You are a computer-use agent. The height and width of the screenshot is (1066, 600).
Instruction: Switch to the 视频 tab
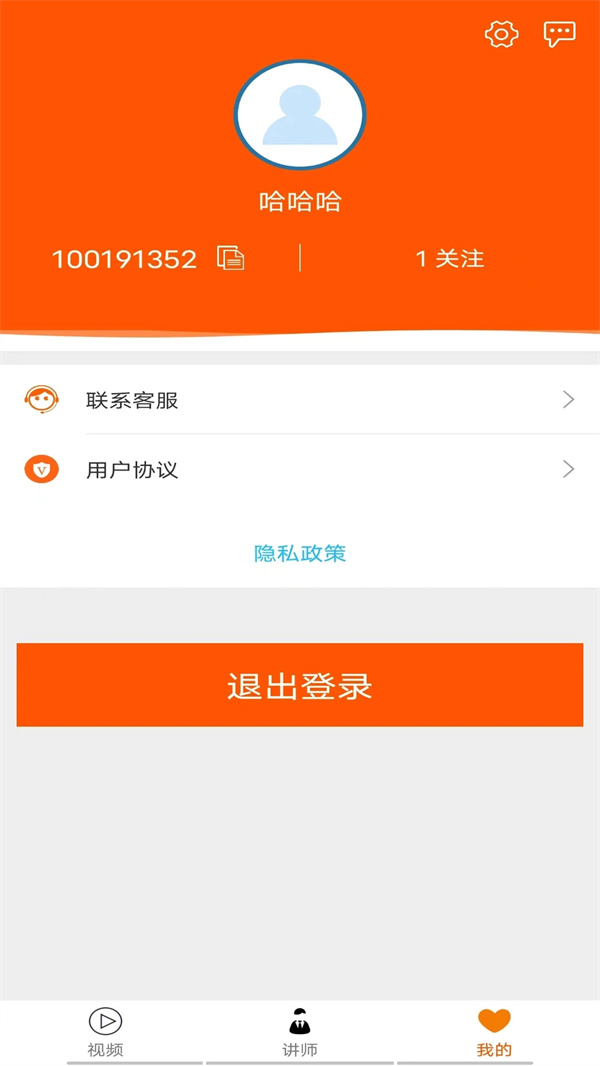[105, 1032]
